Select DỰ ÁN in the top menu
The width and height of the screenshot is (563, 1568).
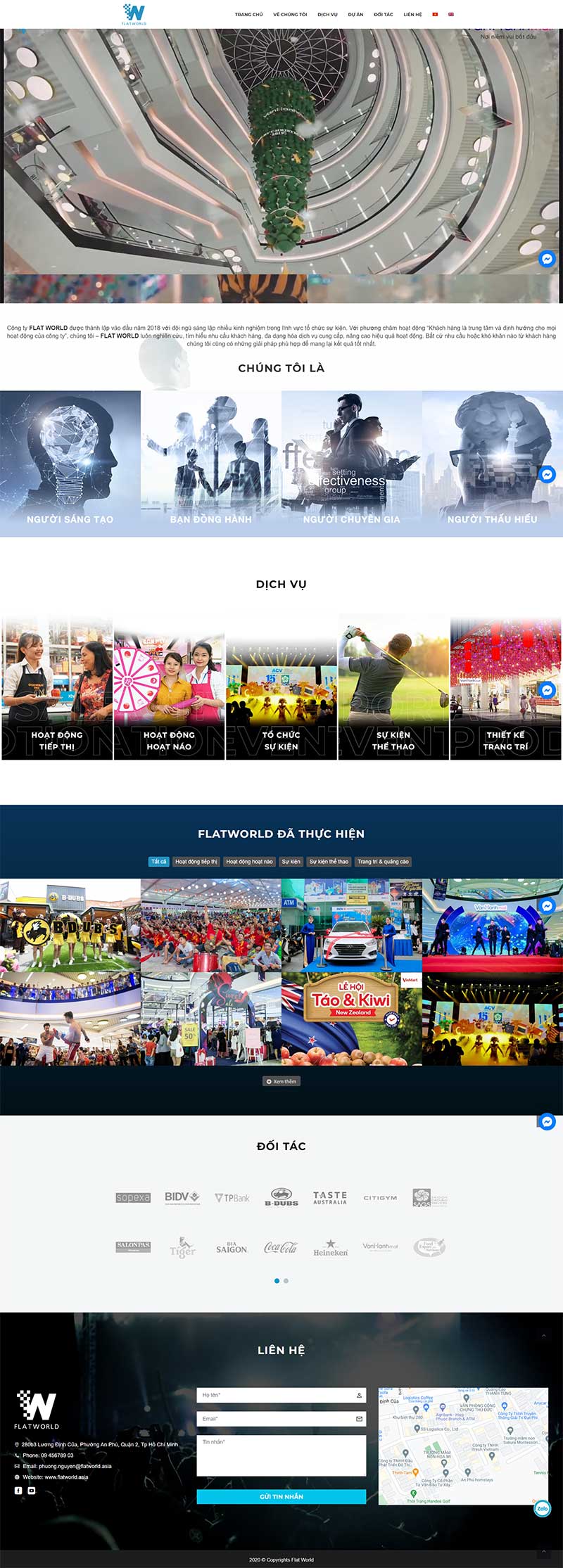coord(355,14)
